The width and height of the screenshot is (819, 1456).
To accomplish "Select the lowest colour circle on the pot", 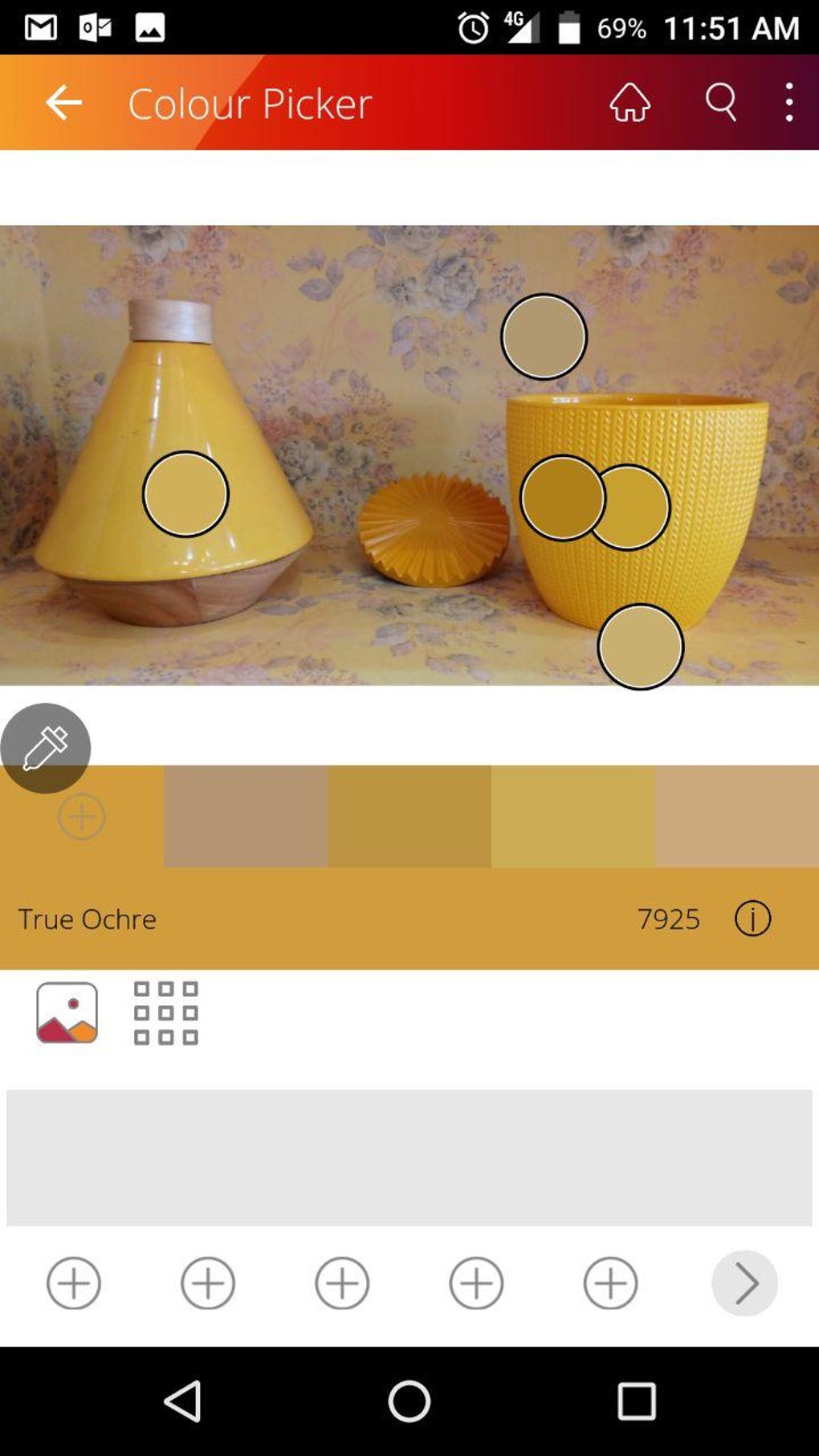I will coord(640,647).
